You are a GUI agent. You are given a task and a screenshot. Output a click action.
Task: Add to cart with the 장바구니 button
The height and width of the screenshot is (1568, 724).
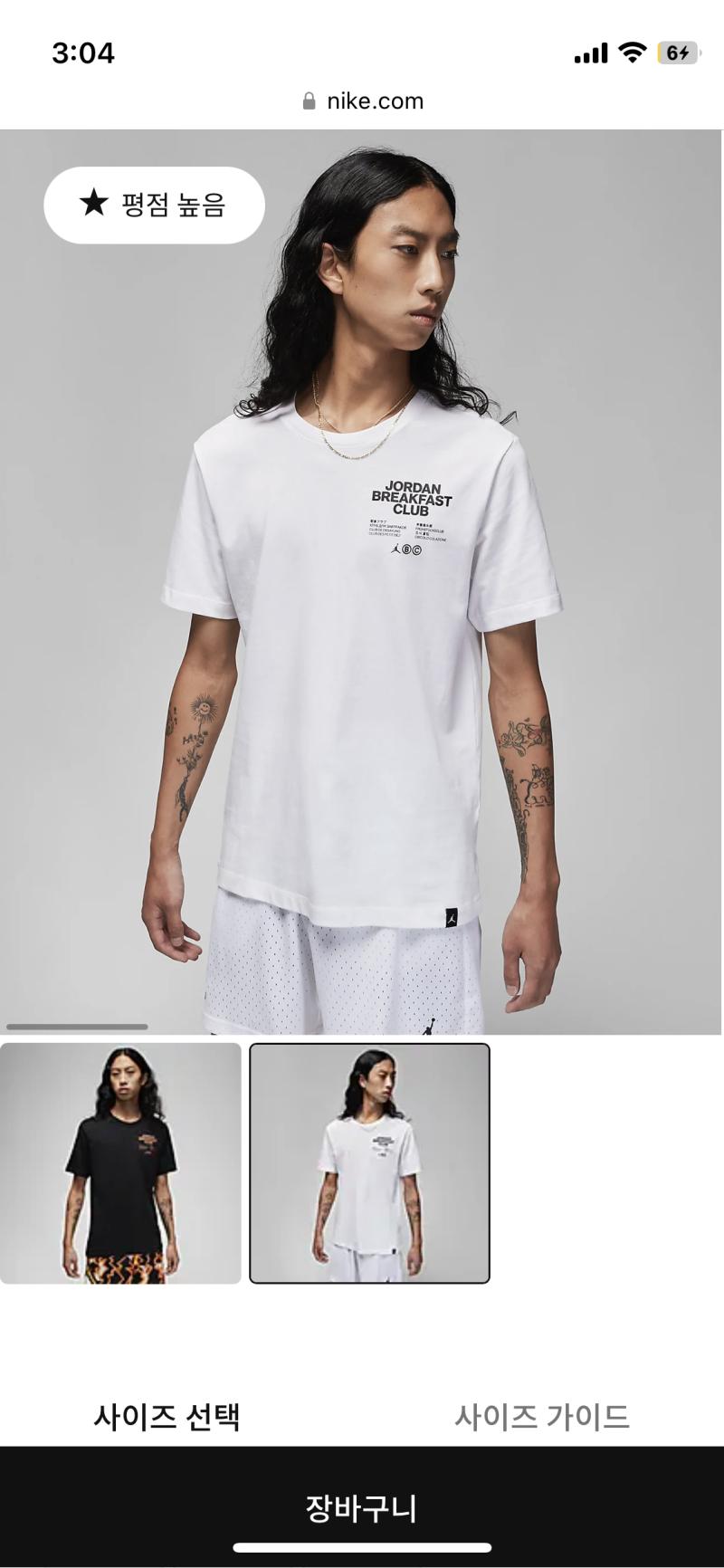pos(362,1507)
